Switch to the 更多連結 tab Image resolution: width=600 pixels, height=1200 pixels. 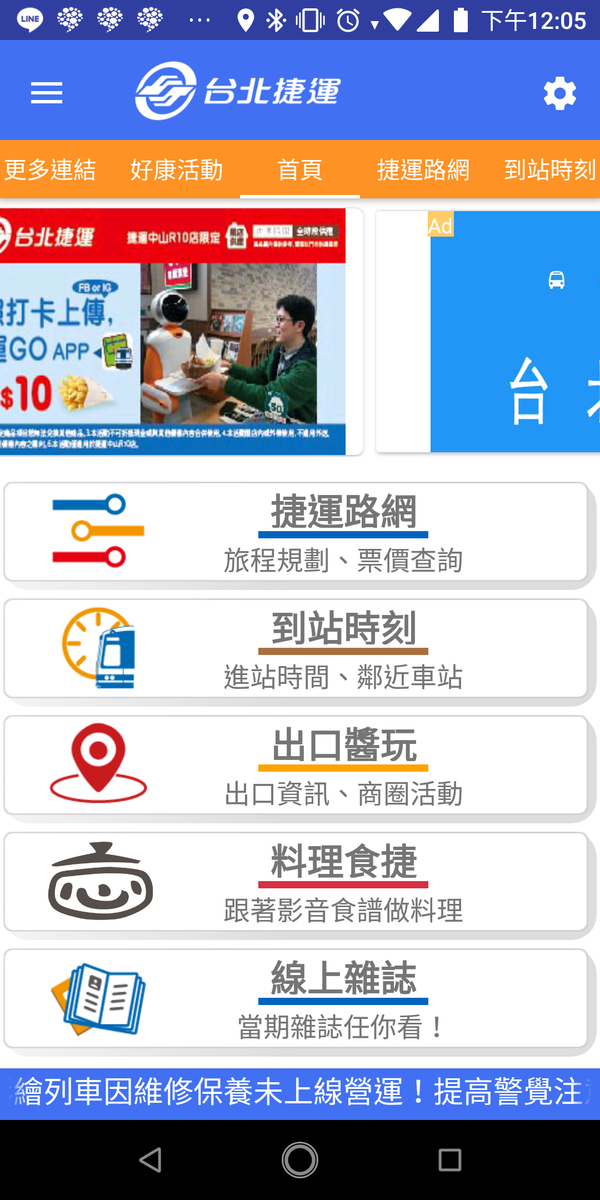pos(50,169)
